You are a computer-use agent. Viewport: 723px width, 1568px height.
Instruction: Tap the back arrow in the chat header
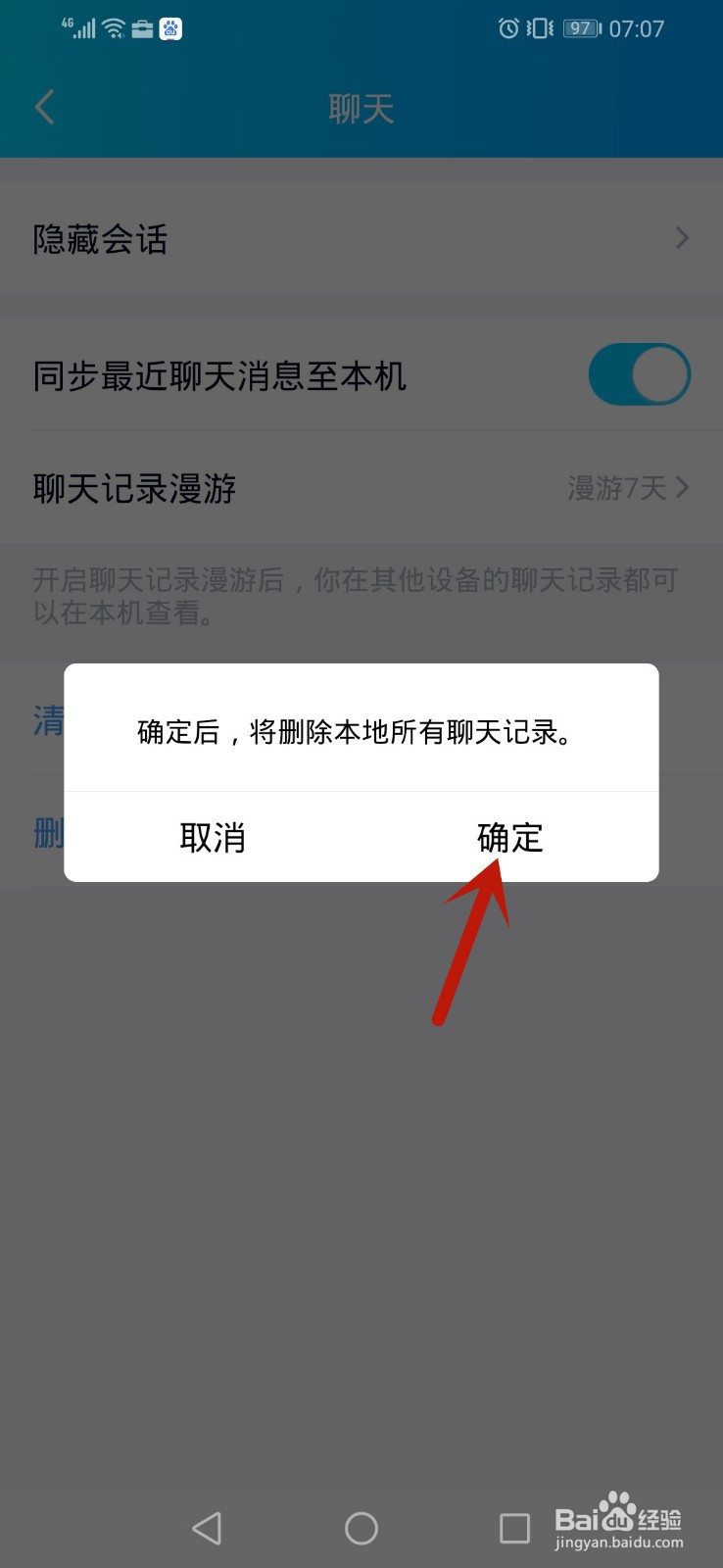coord(44,108)
